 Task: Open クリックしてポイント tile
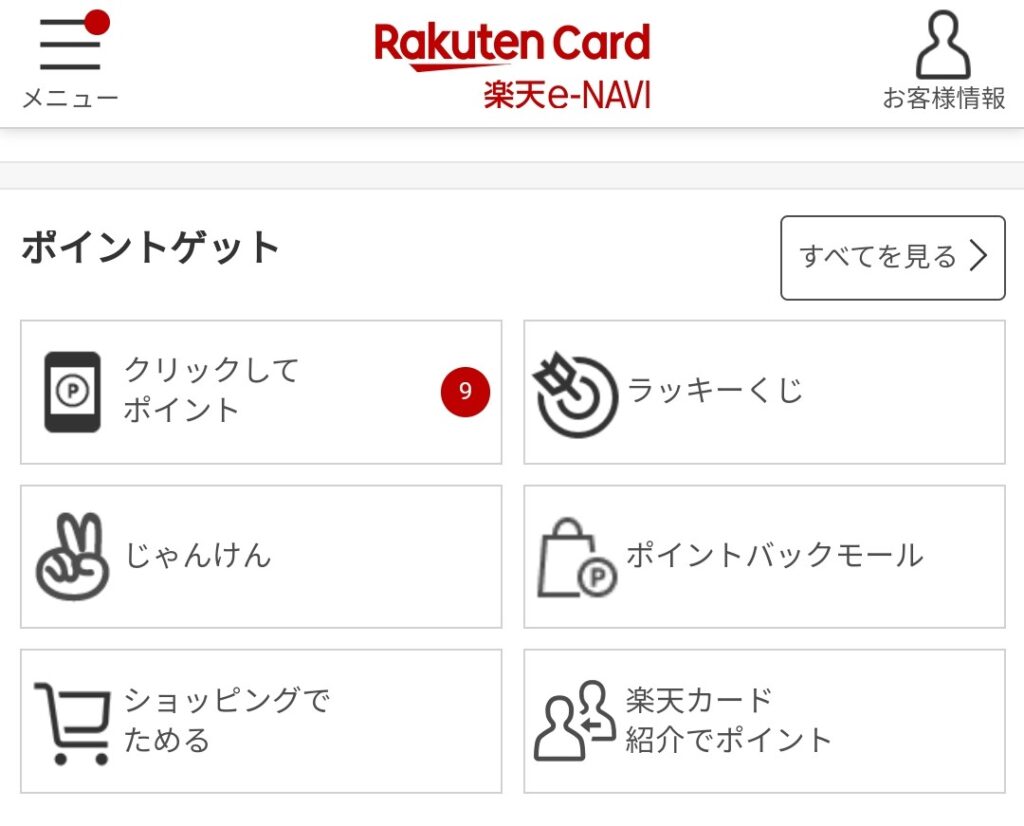click(260, 392)
